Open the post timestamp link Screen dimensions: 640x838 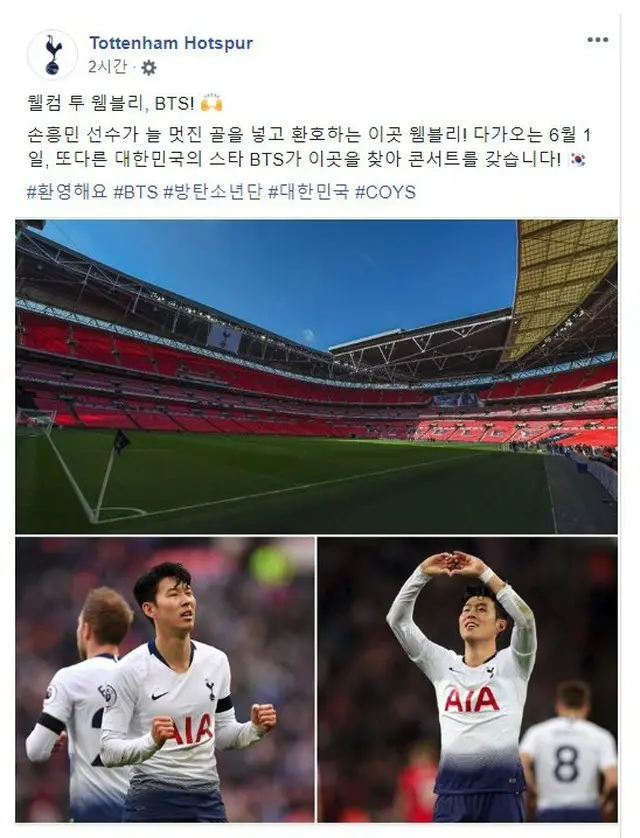pos(109,67)
